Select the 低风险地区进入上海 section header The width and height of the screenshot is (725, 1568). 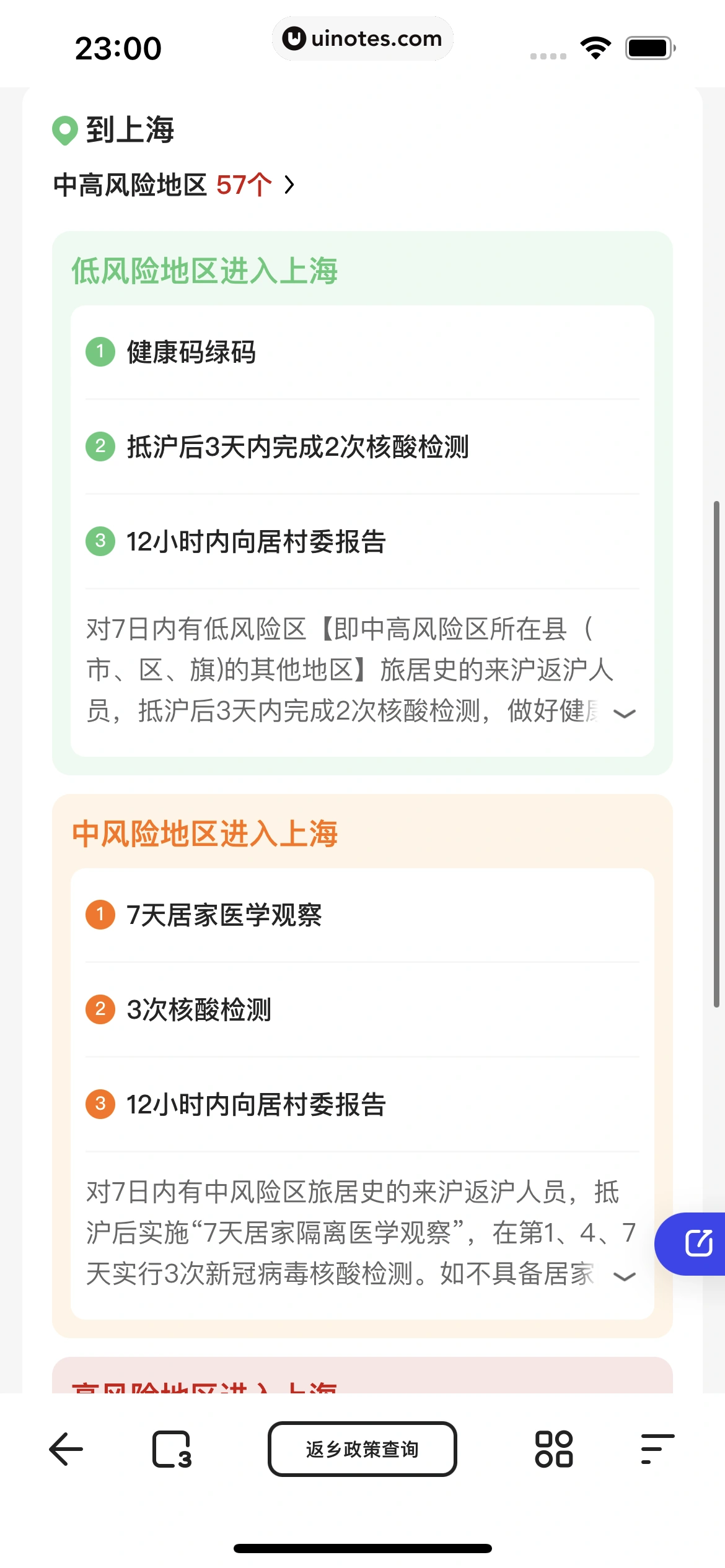click(x=206, y=269)
